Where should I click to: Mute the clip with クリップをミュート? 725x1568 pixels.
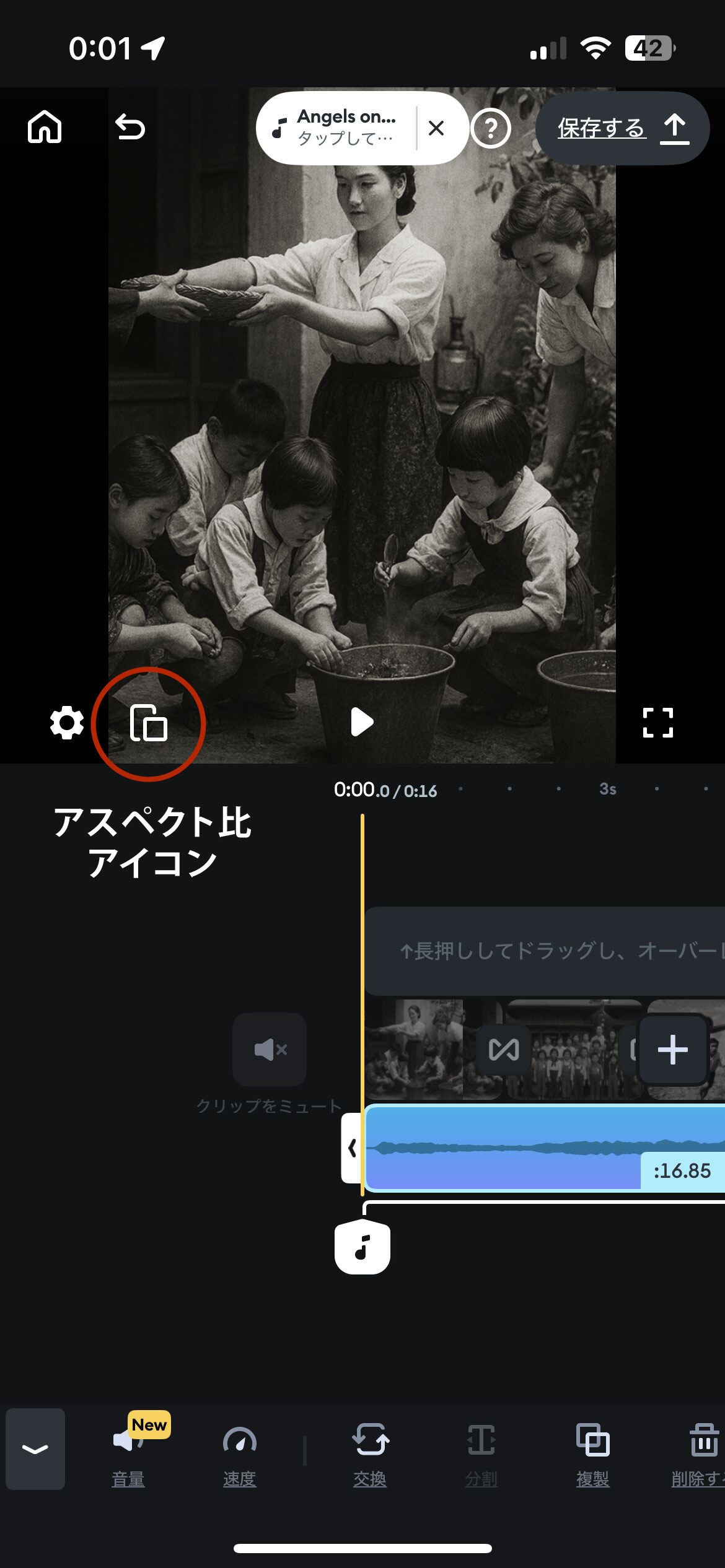(x=270, y=1050)
